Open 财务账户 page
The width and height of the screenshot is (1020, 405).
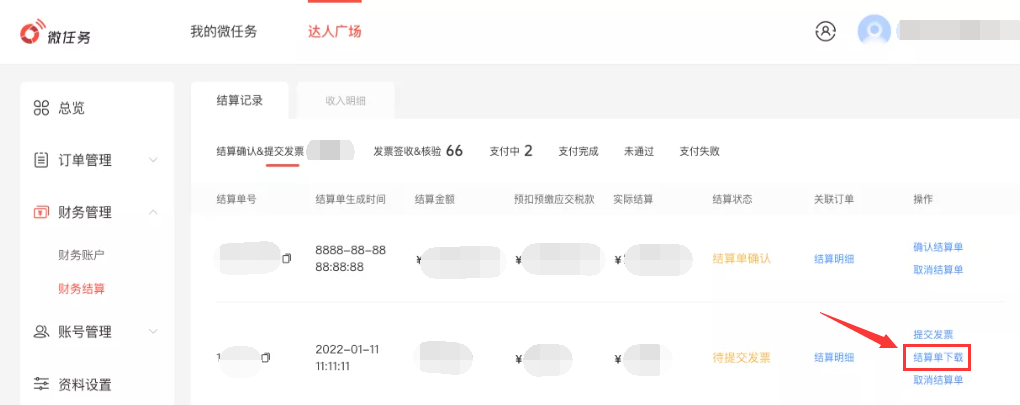tap(81, 255)
